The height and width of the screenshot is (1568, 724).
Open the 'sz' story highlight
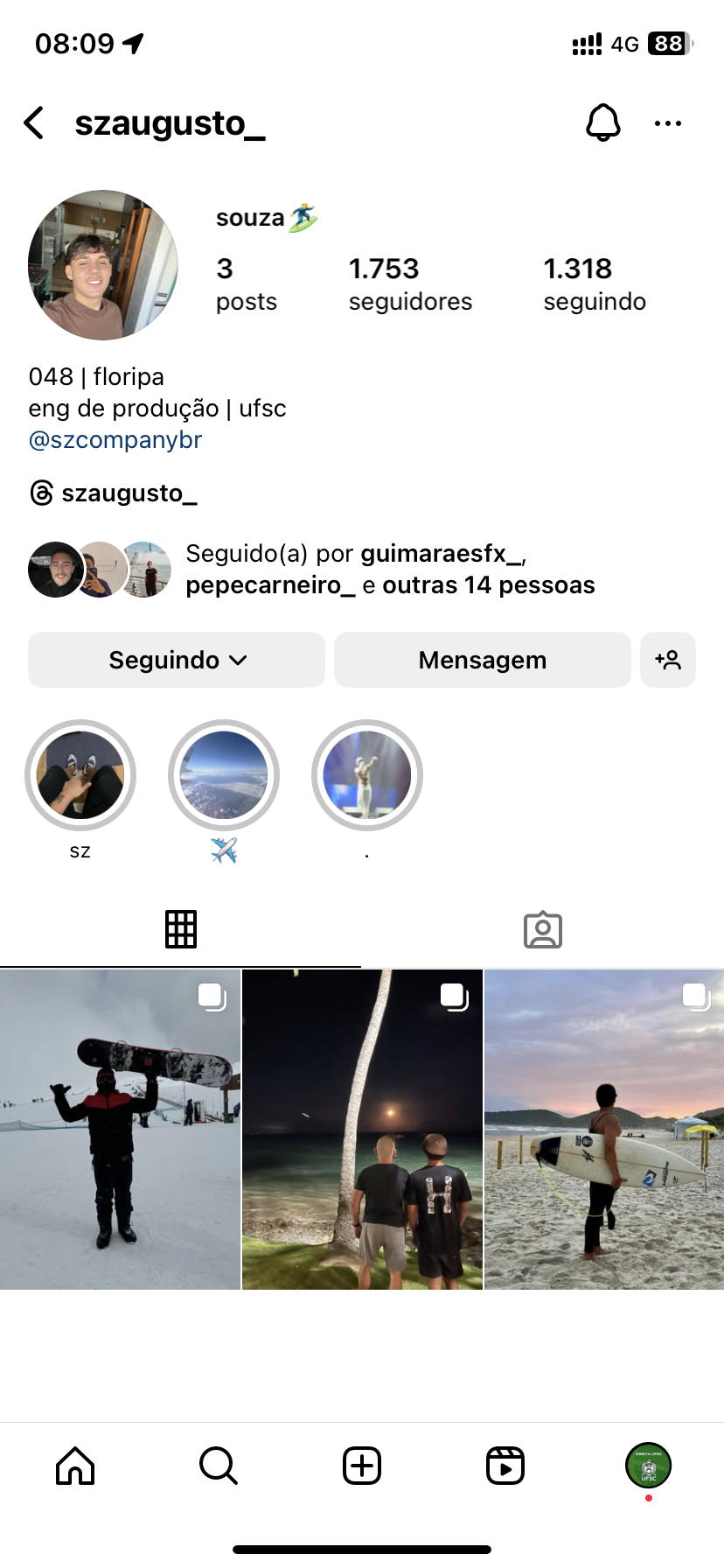pos(80,775)
